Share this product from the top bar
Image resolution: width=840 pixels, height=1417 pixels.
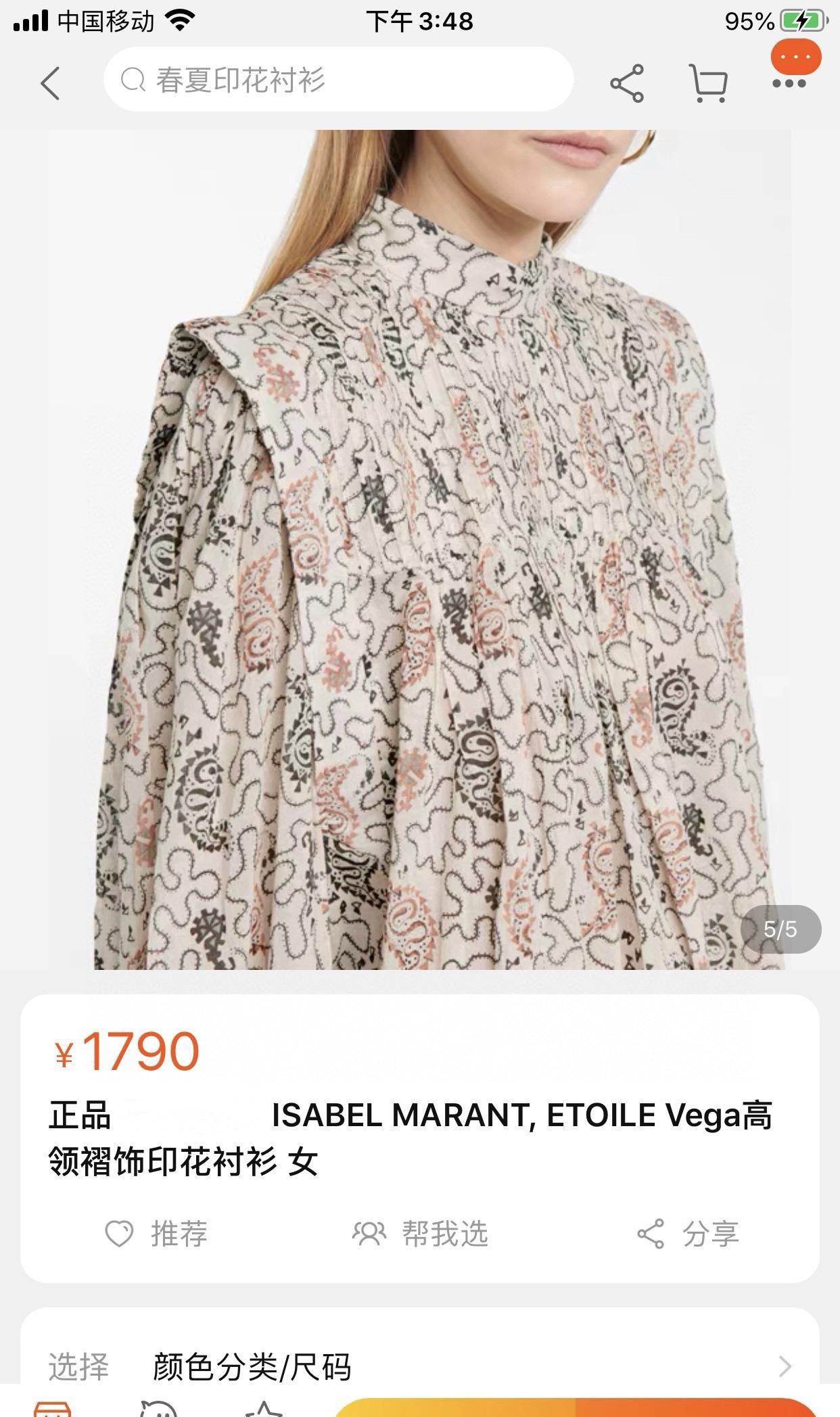[626, 83]
